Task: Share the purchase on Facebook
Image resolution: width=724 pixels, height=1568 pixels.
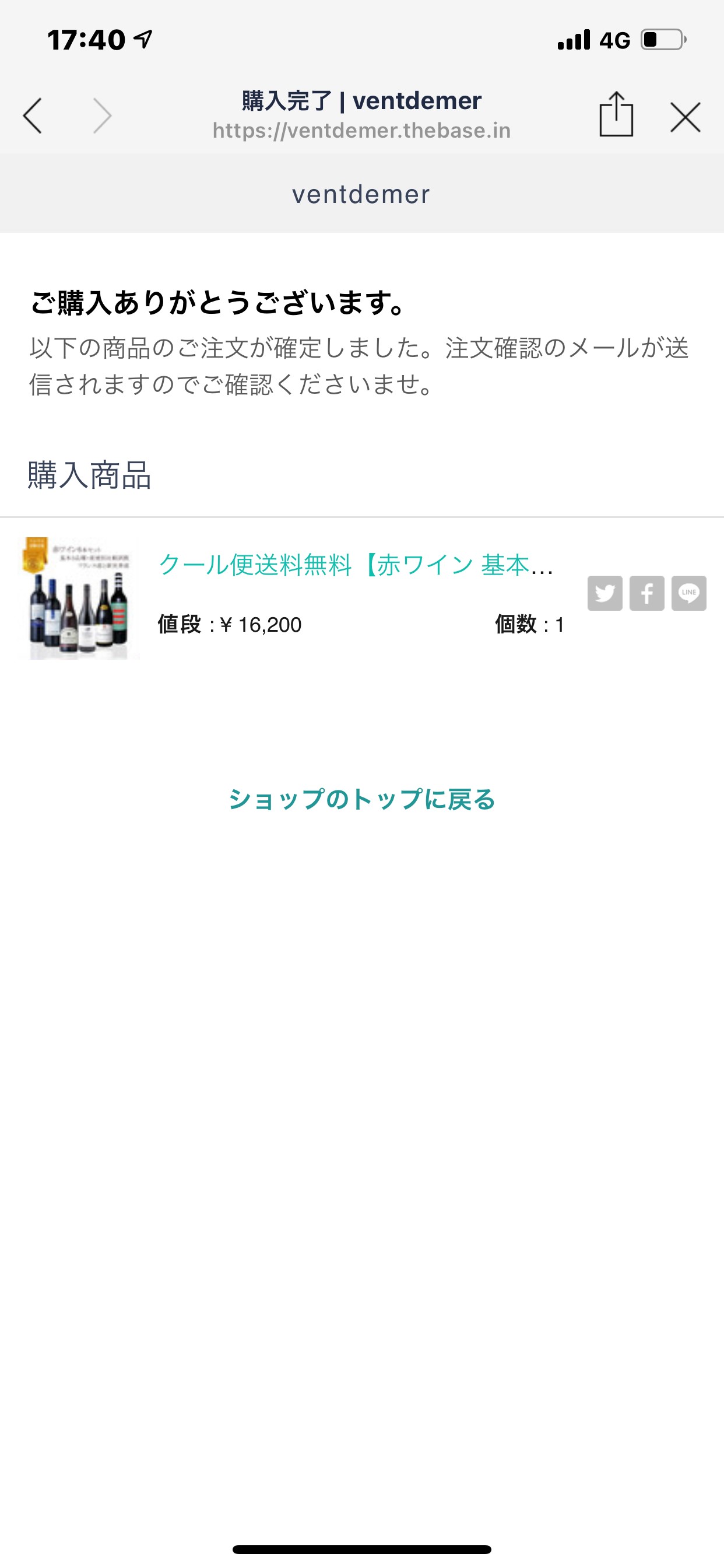Action: 646,593
